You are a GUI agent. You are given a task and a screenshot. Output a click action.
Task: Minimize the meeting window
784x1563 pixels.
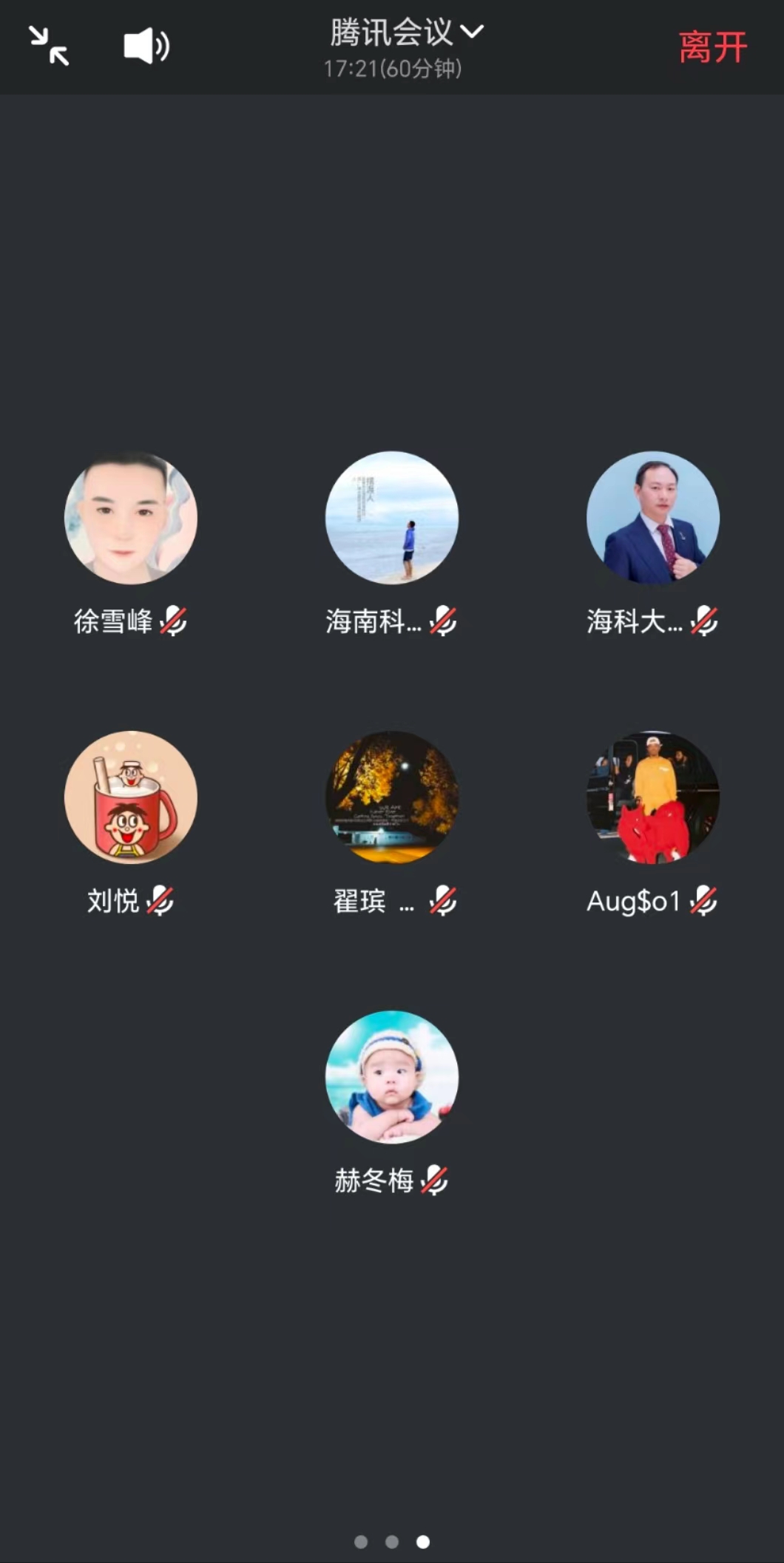(x=49, y=46)
